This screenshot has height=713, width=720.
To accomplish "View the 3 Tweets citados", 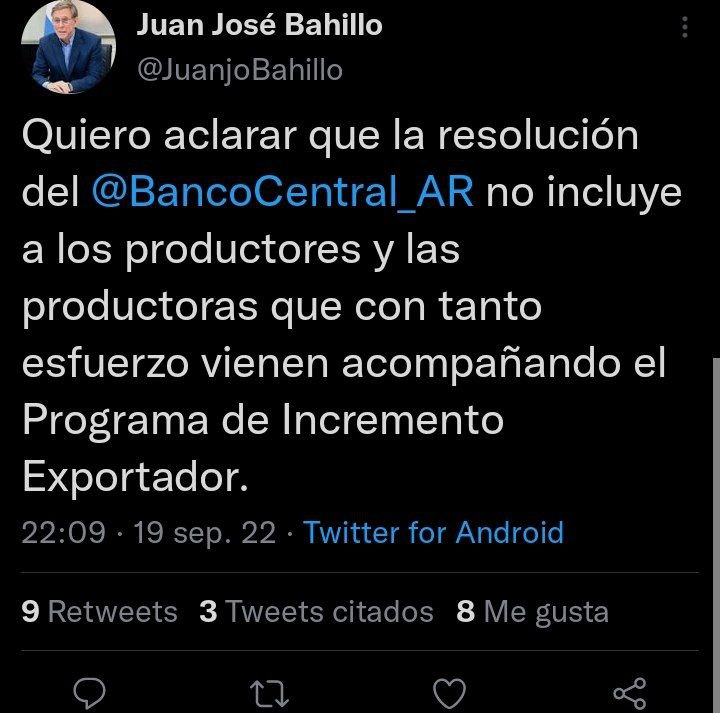I will coord(316,611).
